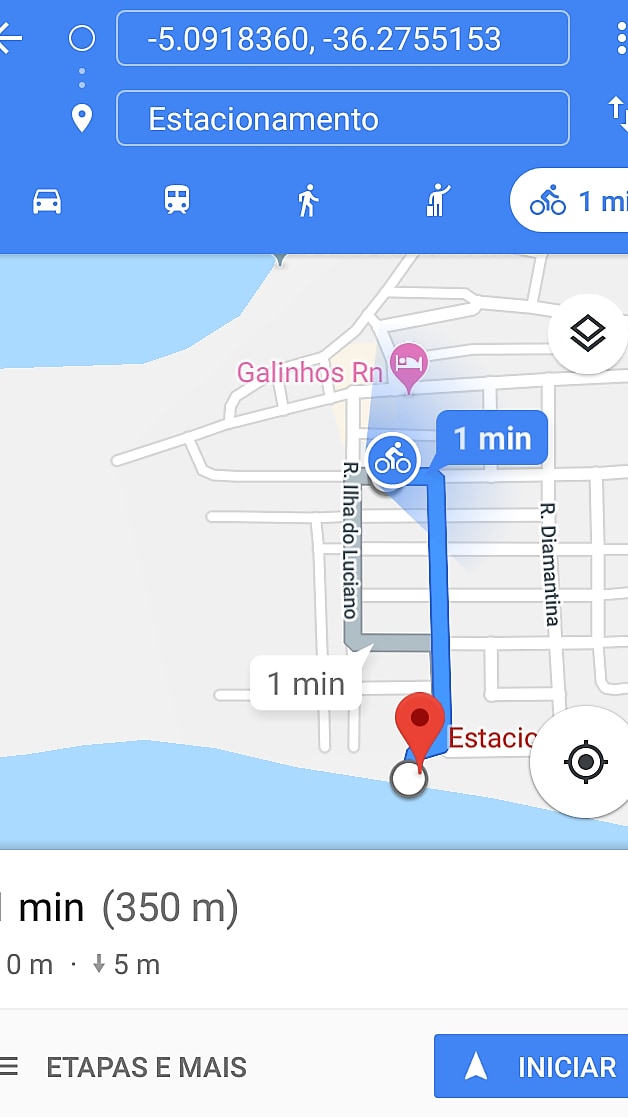Viewport: 628px width, 1117px height.
Task: Select the alternative gray 1 min route
Action: [x=306, y=684]
